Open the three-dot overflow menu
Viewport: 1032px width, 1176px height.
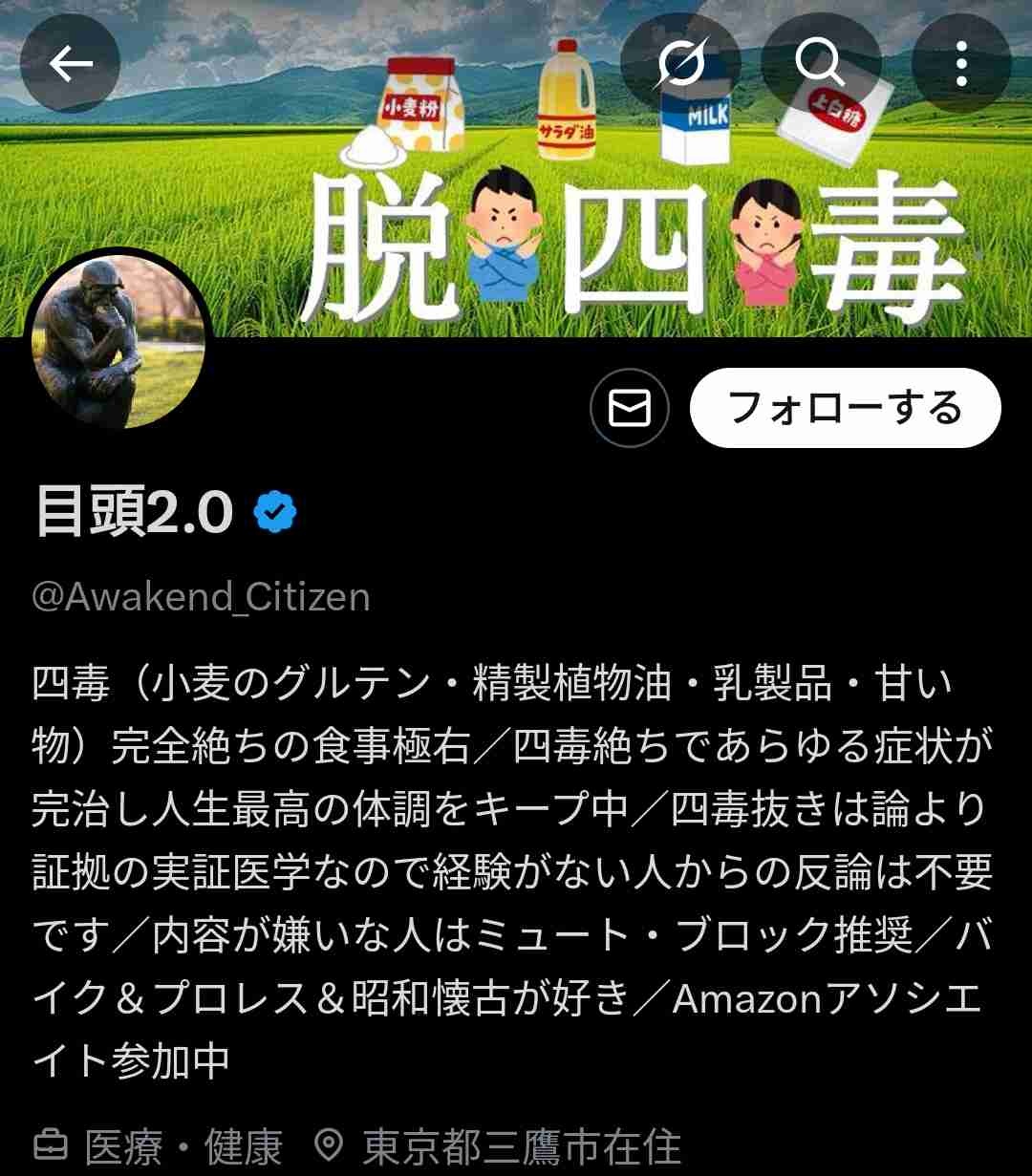[x=960, y=64]
